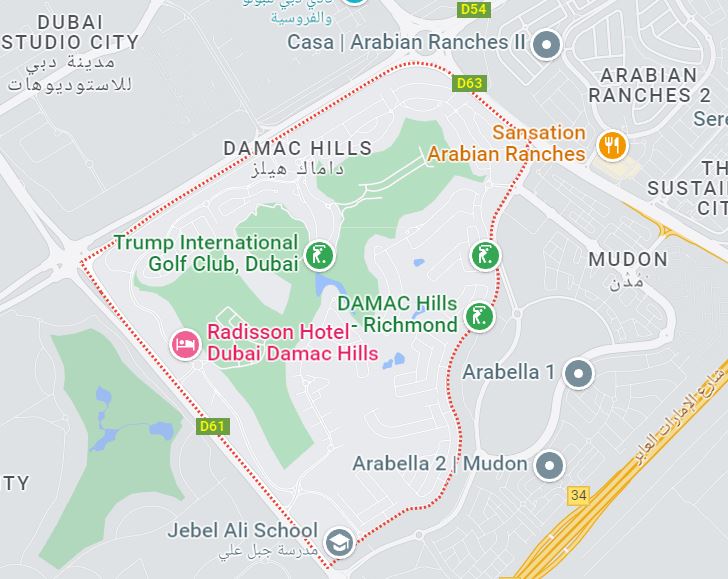The image size is (728, 579).
Task: Select the Radisson Hotel Dubai Damac Hills pin
Action: (184, 345)
